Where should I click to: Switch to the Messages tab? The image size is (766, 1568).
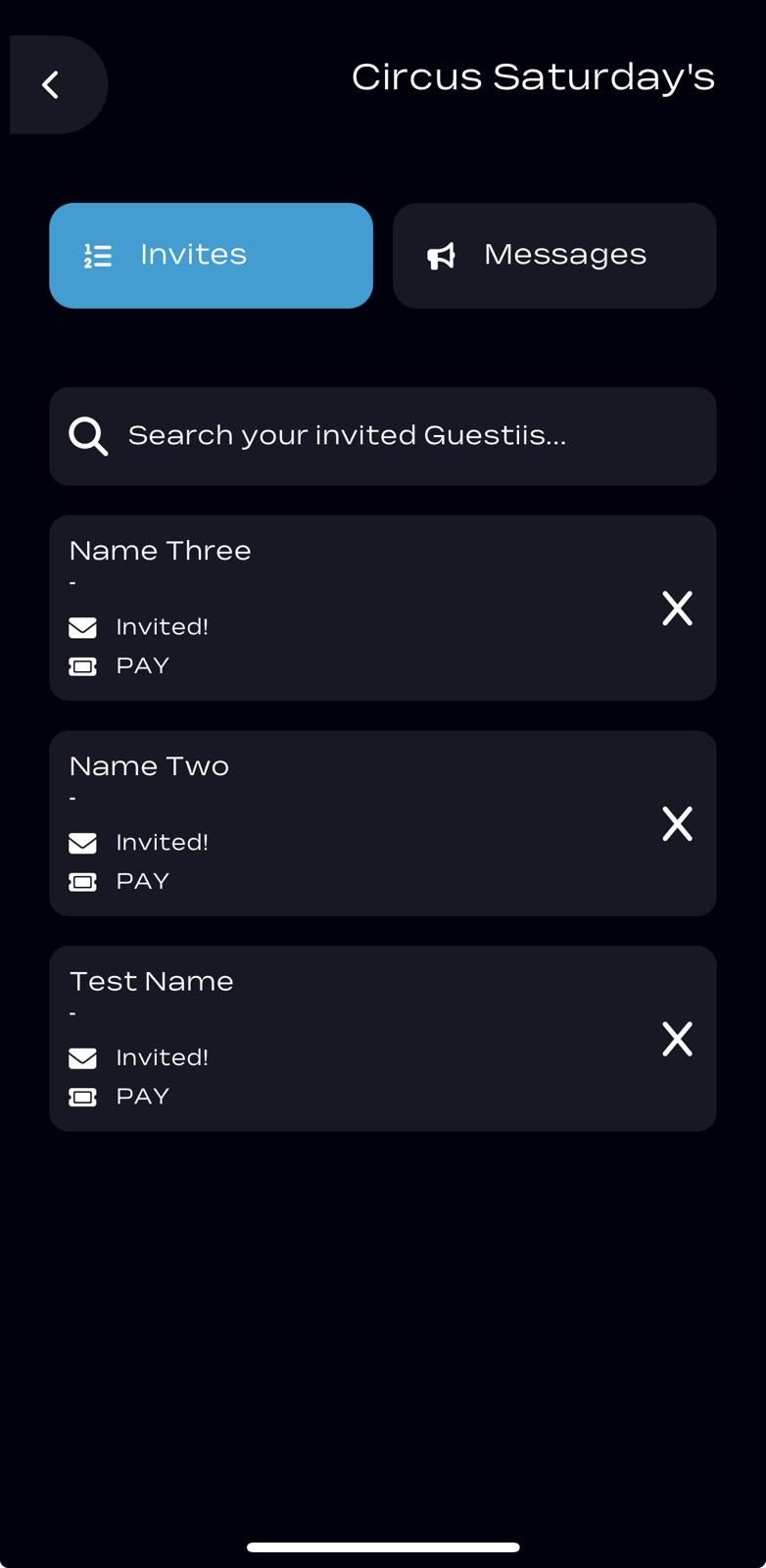point(554,256)
